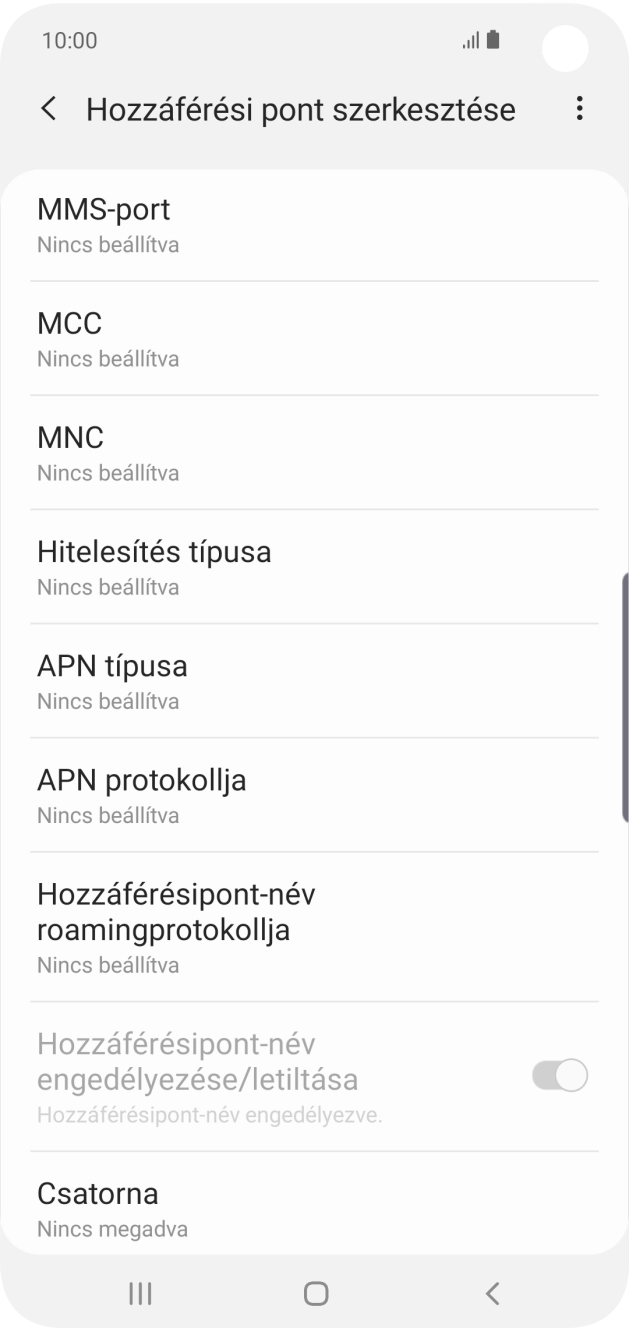Open APN típusa setting
Viewport: 629px width, 1328px height.
click(314, 681)
